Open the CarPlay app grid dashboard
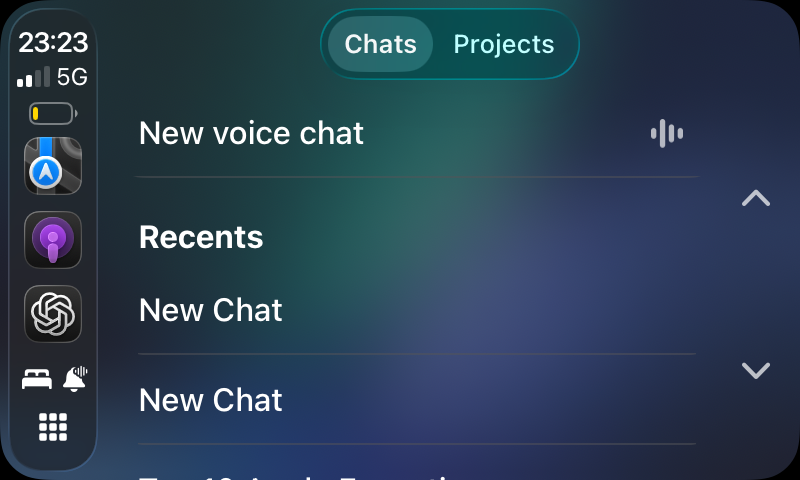The height and width of the screenshot is (480, 800). tap(53, 427)
